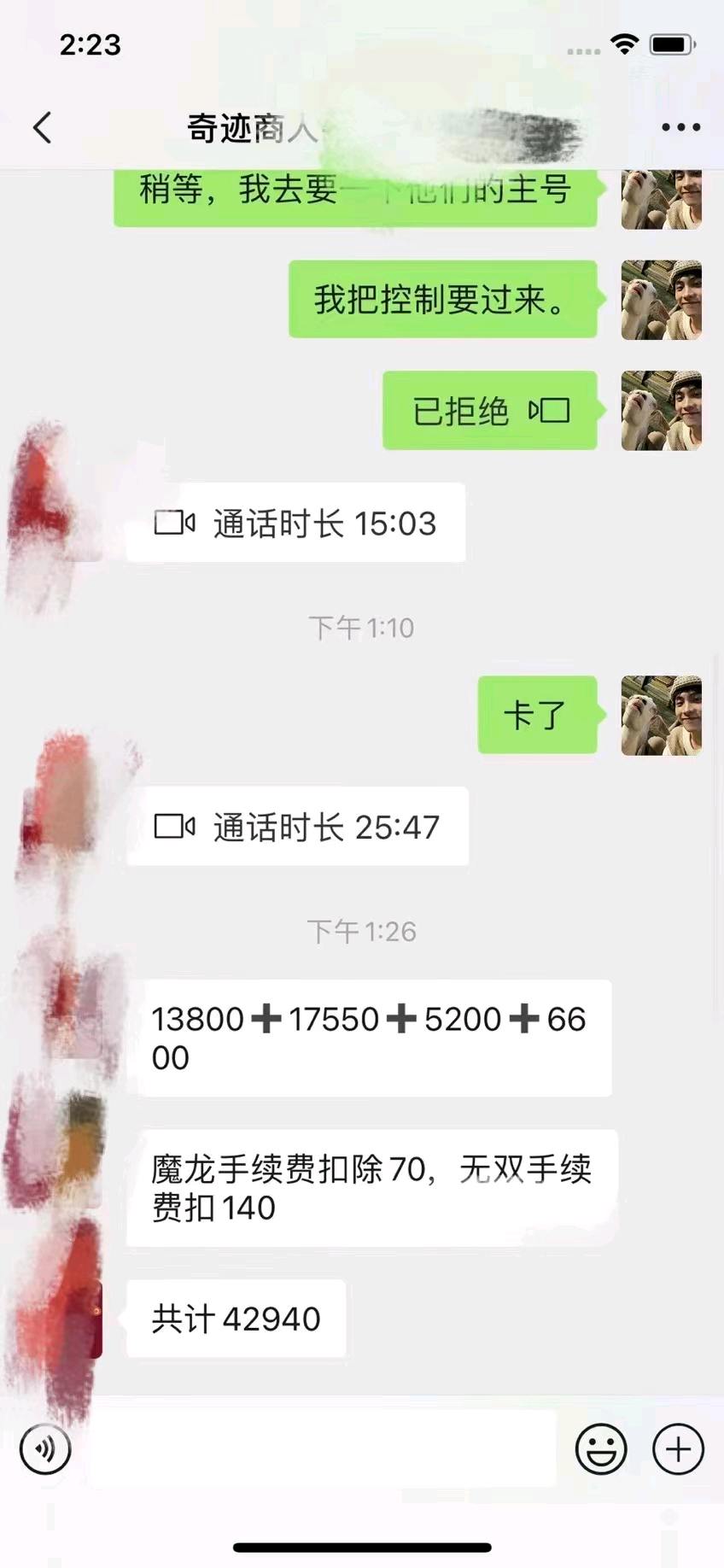Tap the 通话时长 15:03 video call bubble
Screen dimensions: 724x1568
(x=295, y=523)
